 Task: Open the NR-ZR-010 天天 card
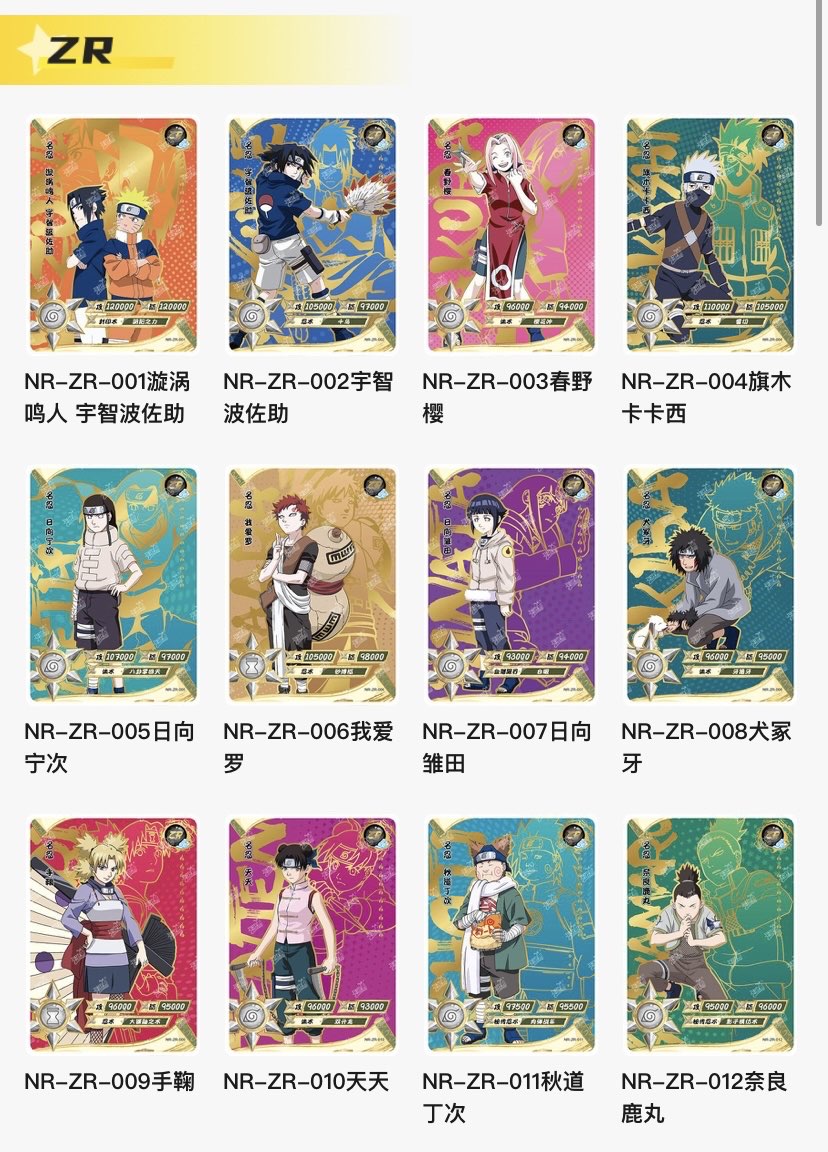(312, 935)
